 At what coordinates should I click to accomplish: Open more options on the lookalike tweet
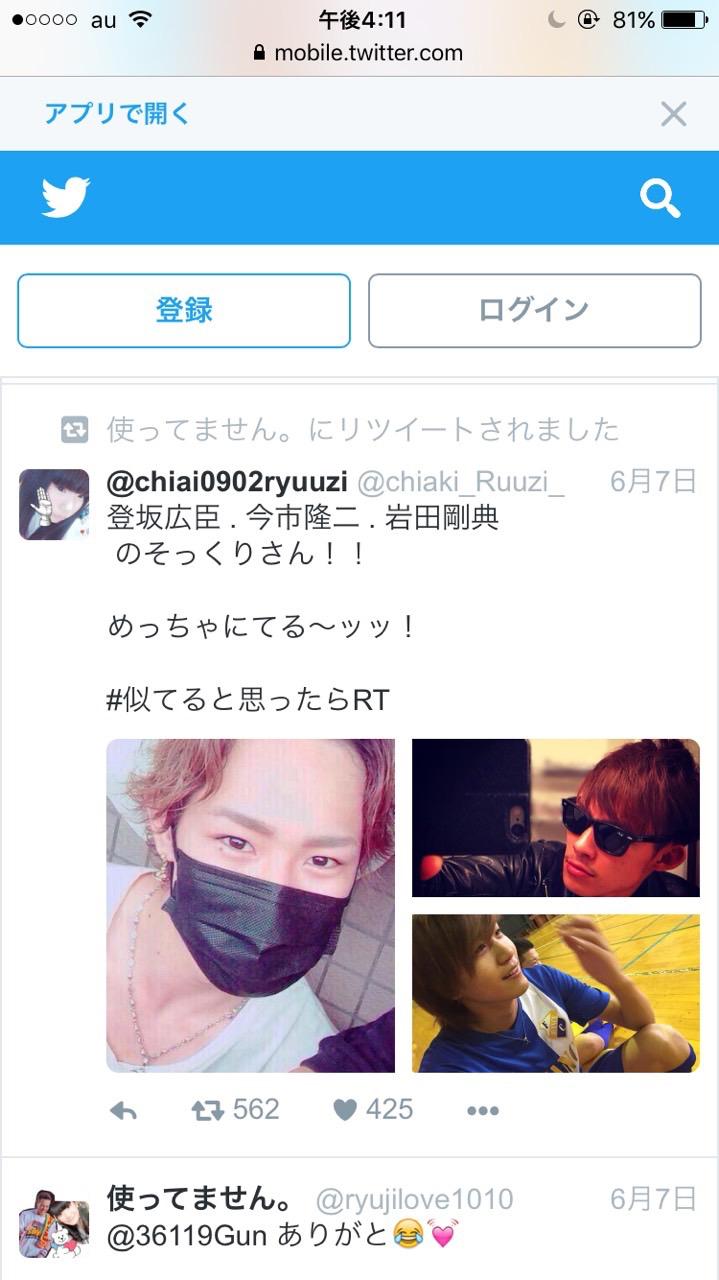[482, 1110]
